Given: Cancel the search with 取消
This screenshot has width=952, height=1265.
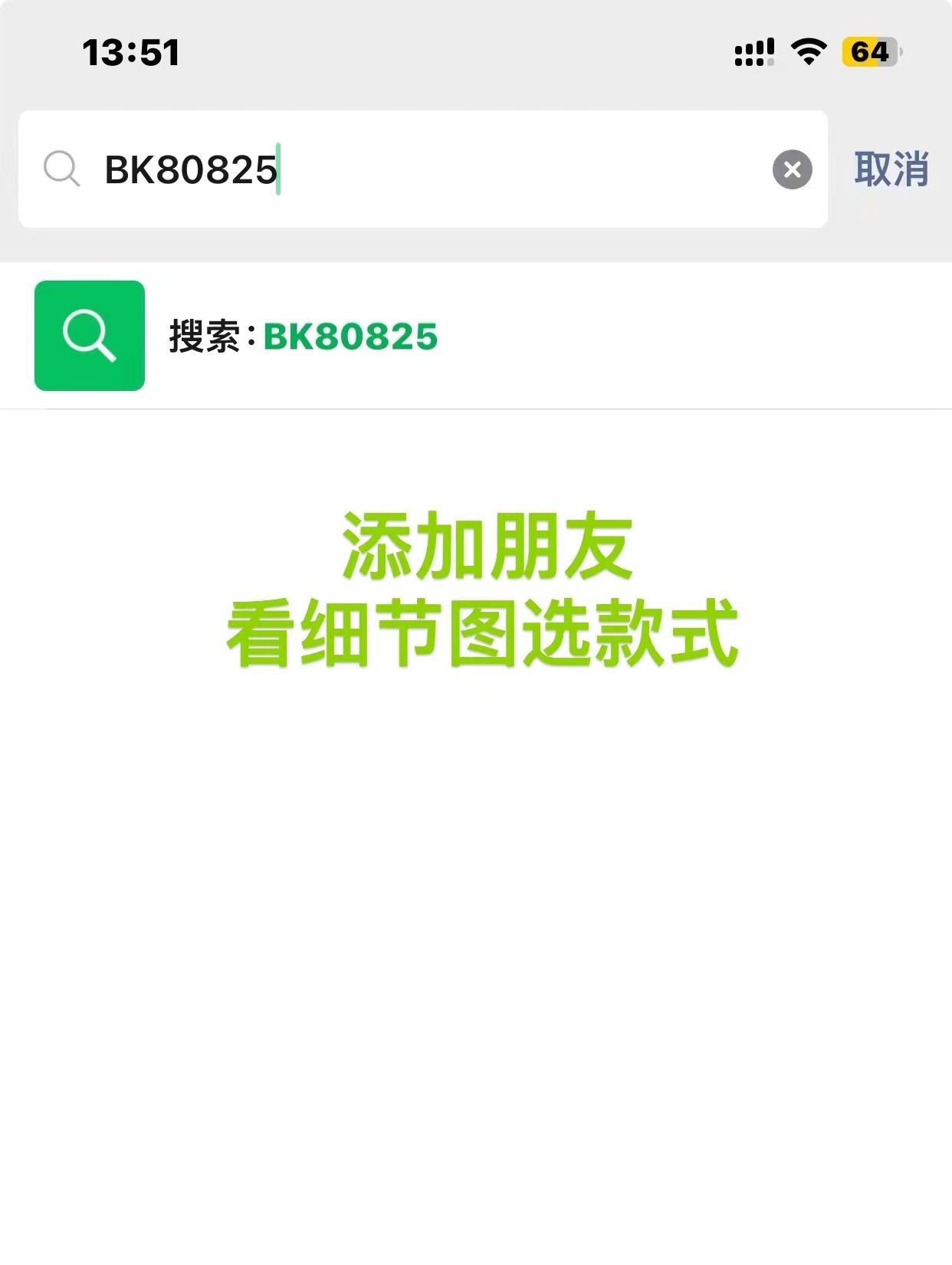Looking at the screenshot, I should click(891, 169).
